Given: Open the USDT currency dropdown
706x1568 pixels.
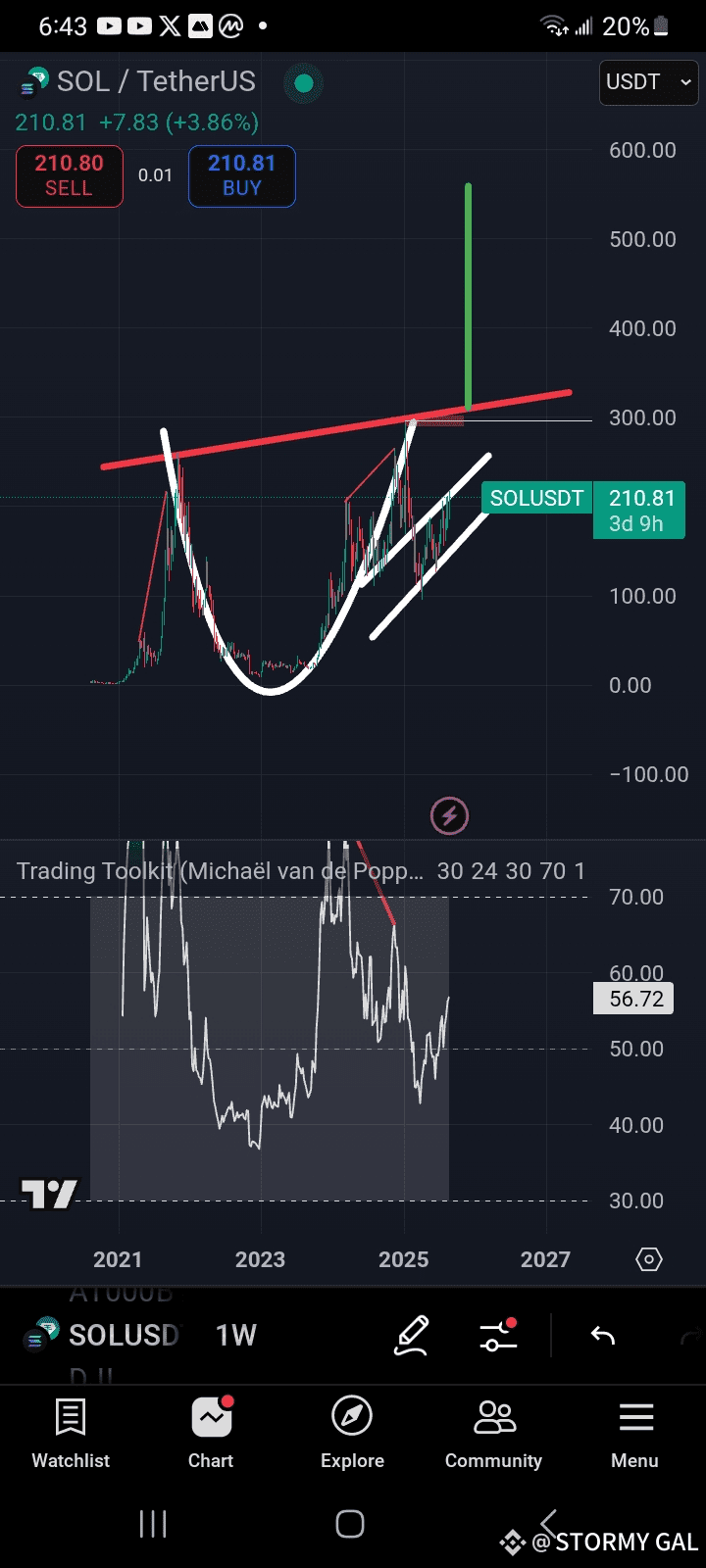Looking at the screenshot, I should click(x=648, y=82).
